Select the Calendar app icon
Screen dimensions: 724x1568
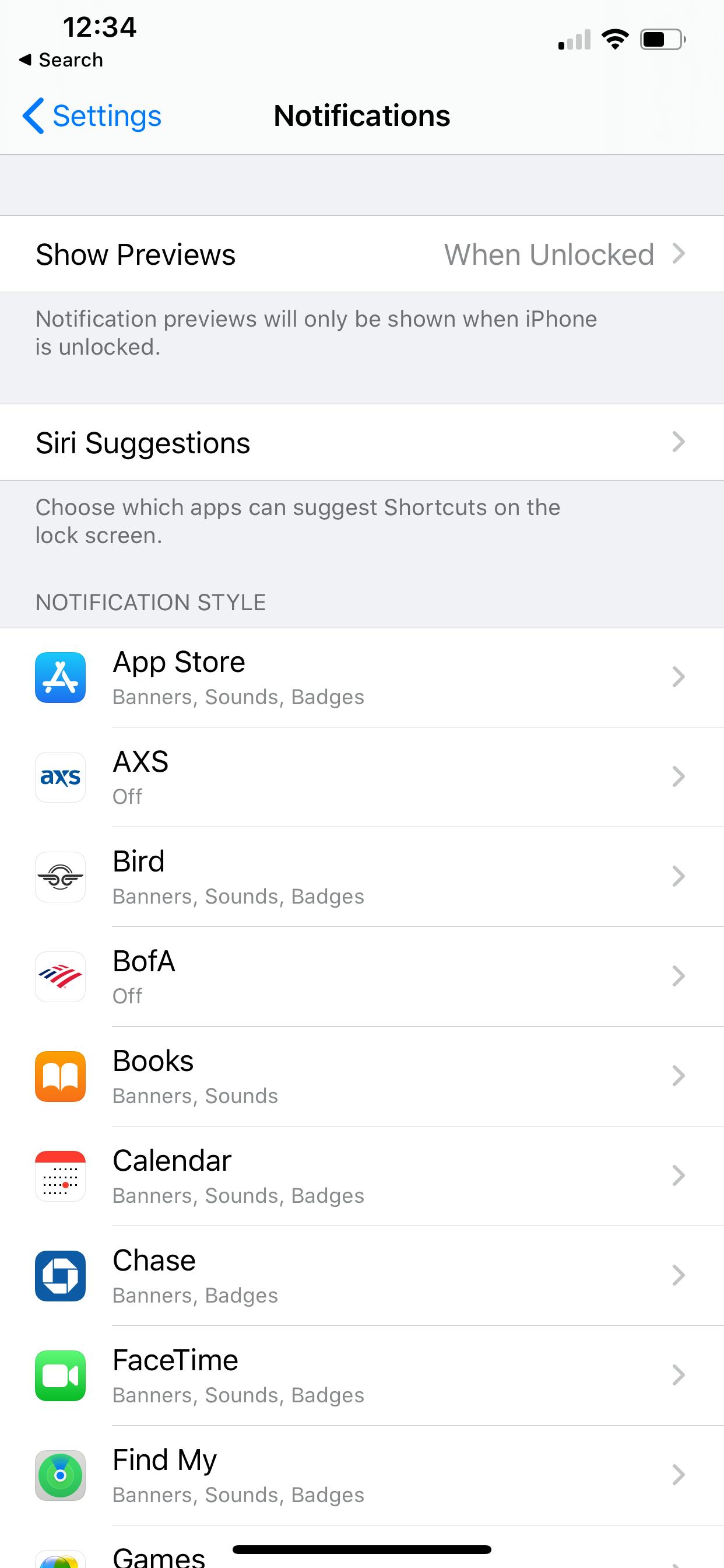pos(60,1176)
